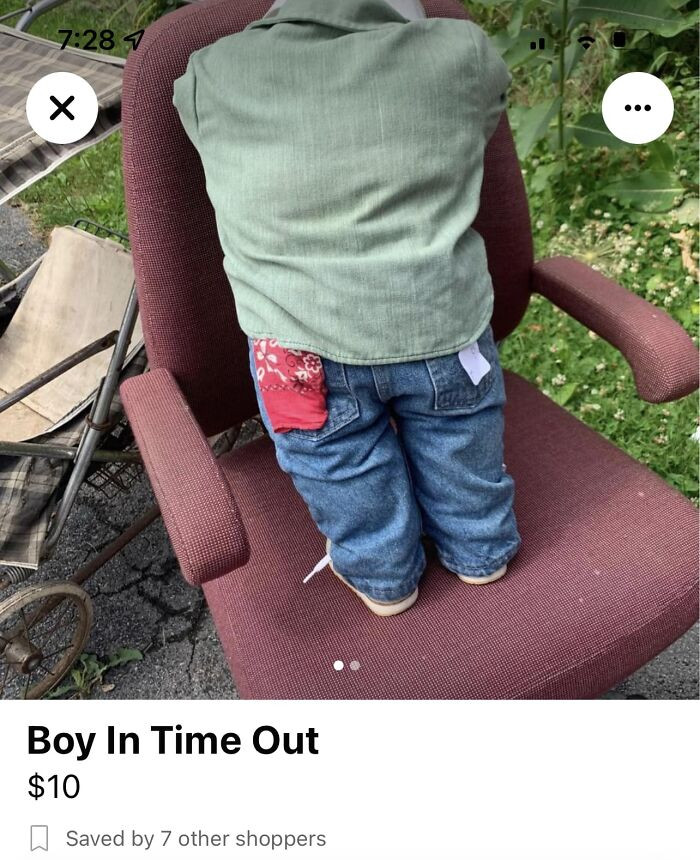Image resolution: width=700 pixels, height=860 pixels.
Task: Open the three-dot overflow menu
Action: click(x=637, y=108)
